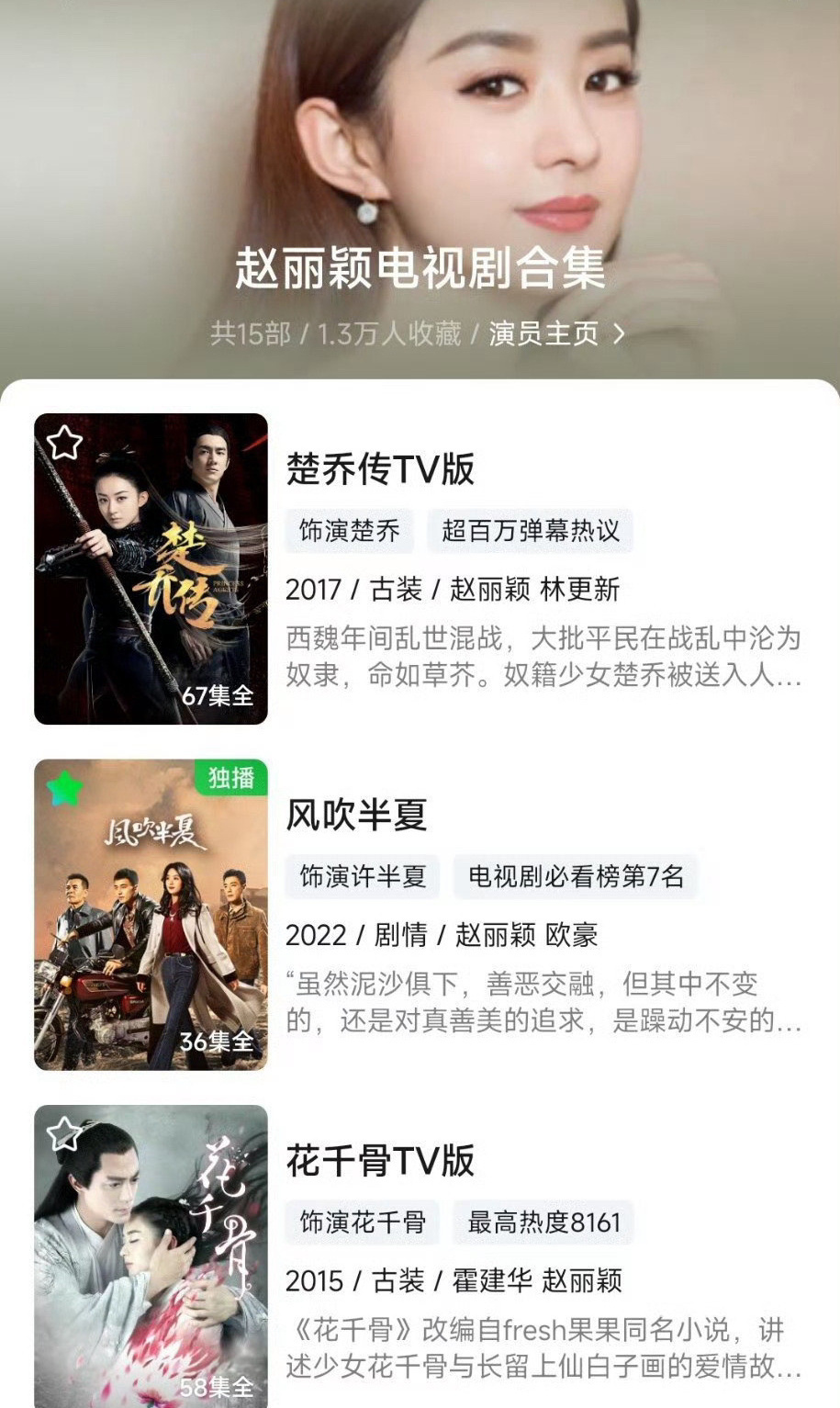The width and height of the screenshot is (840, 1408).
Task: Unfavorite 风吹半夏 via its green star
Action: [x=64, y=788]
